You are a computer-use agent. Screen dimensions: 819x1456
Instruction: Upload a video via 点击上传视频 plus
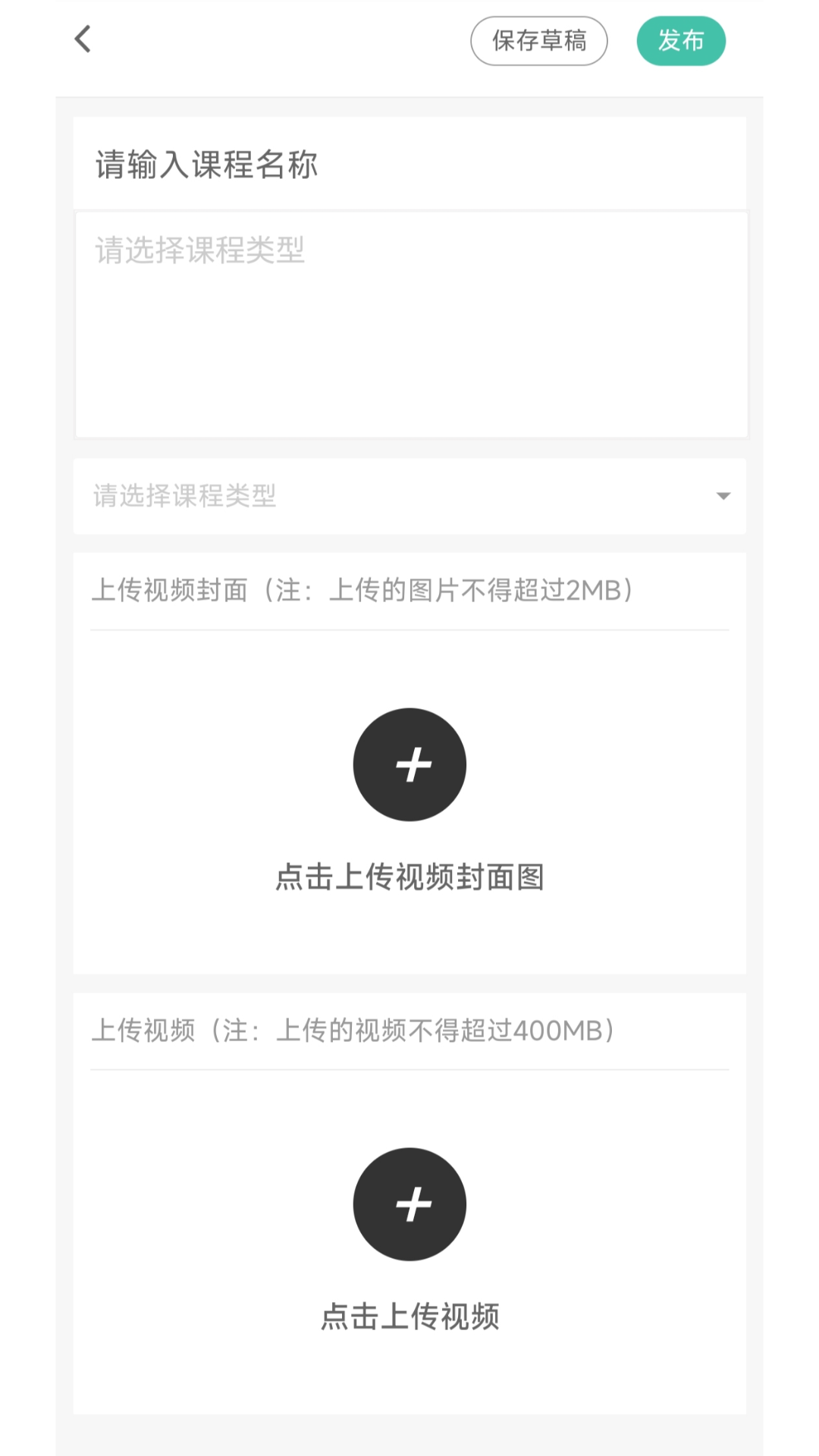point(409,1204)
